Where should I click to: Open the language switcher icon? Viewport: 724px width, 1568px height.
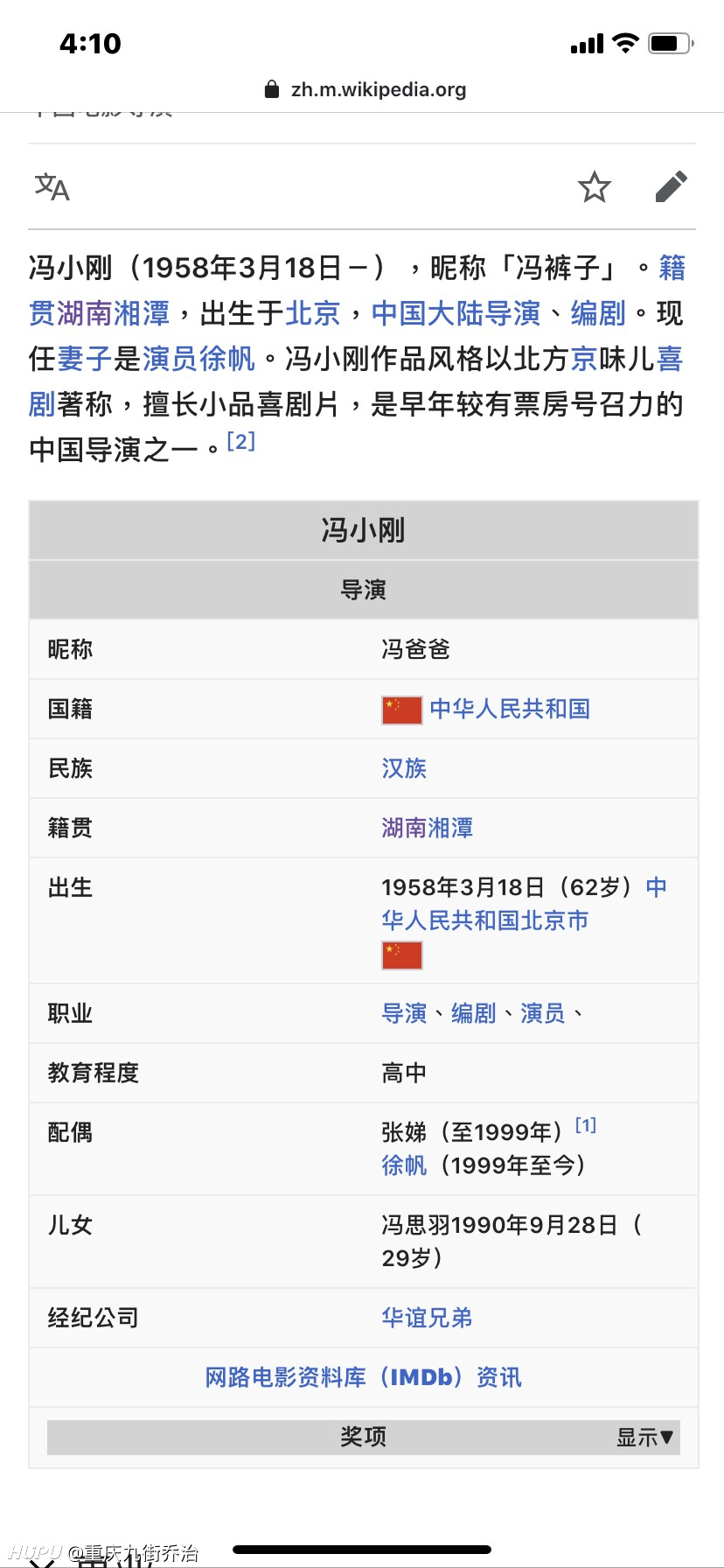click(52, 186)
